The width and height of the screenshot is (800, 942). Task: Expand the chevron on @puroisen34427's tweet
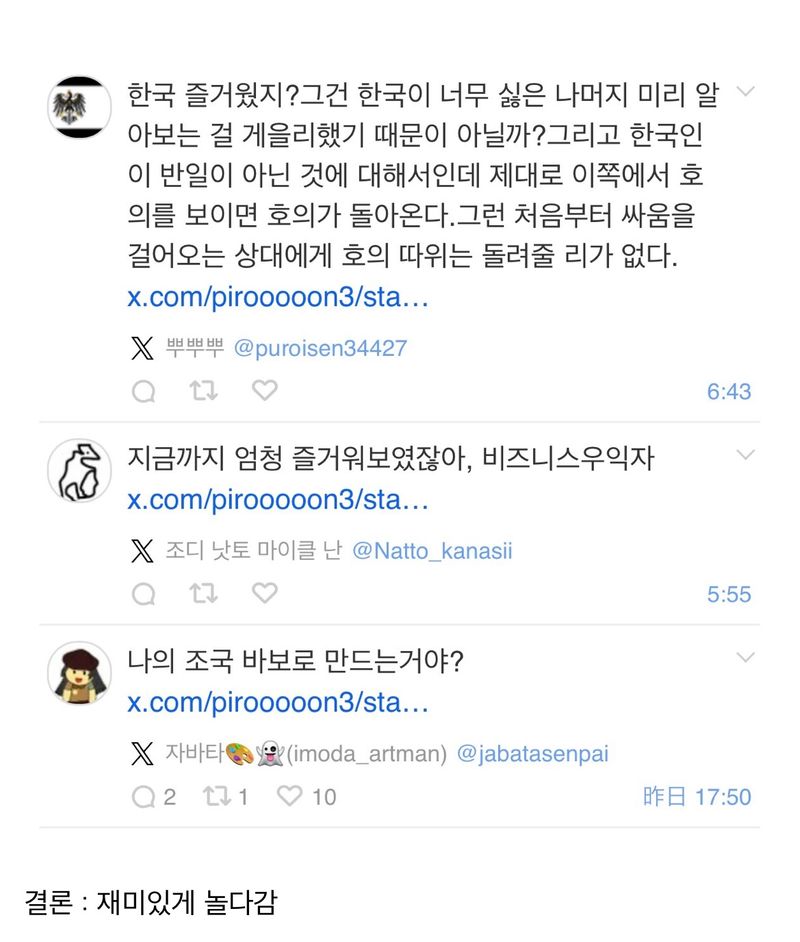pyautogui.click(x=745, y=93)
